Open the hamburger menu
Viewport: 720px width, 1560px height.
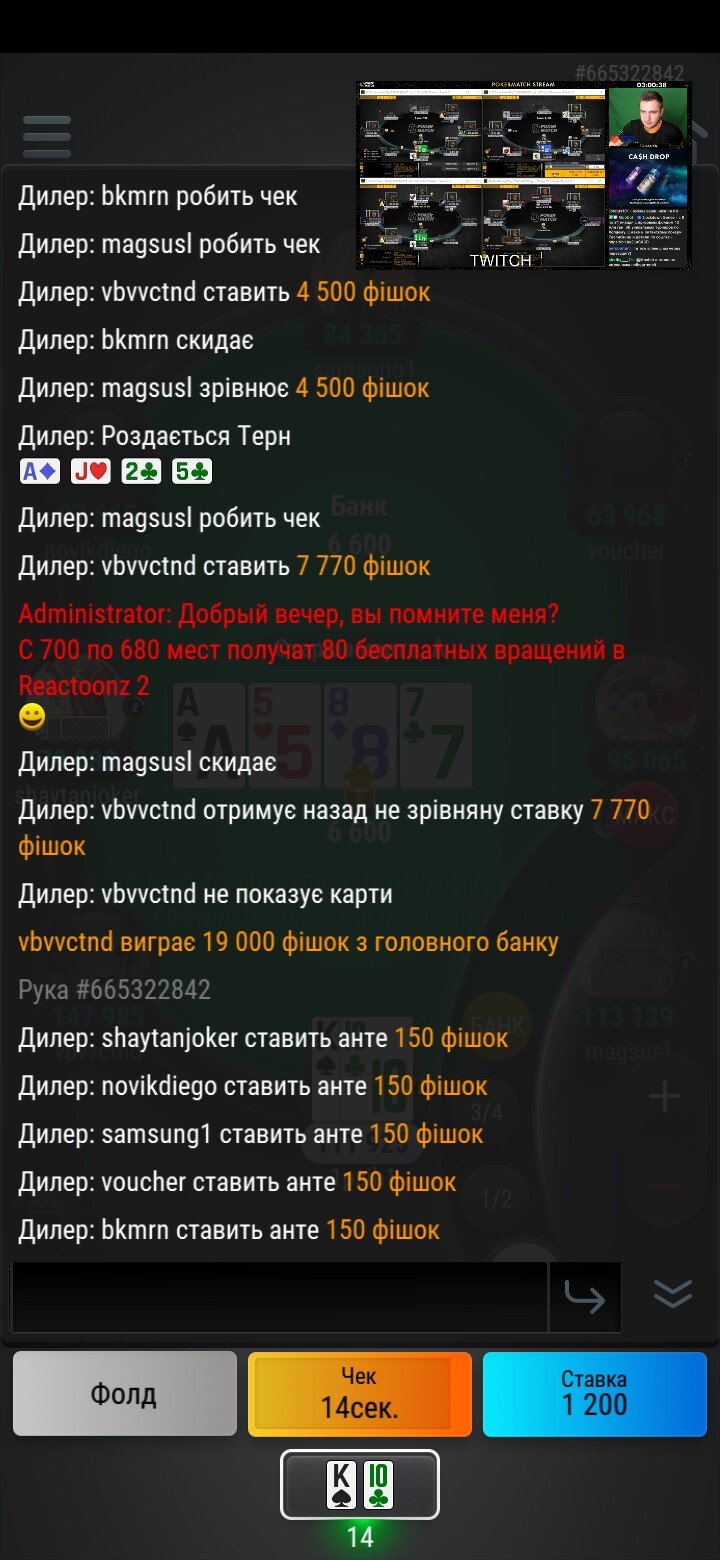[x=47, y=137]
